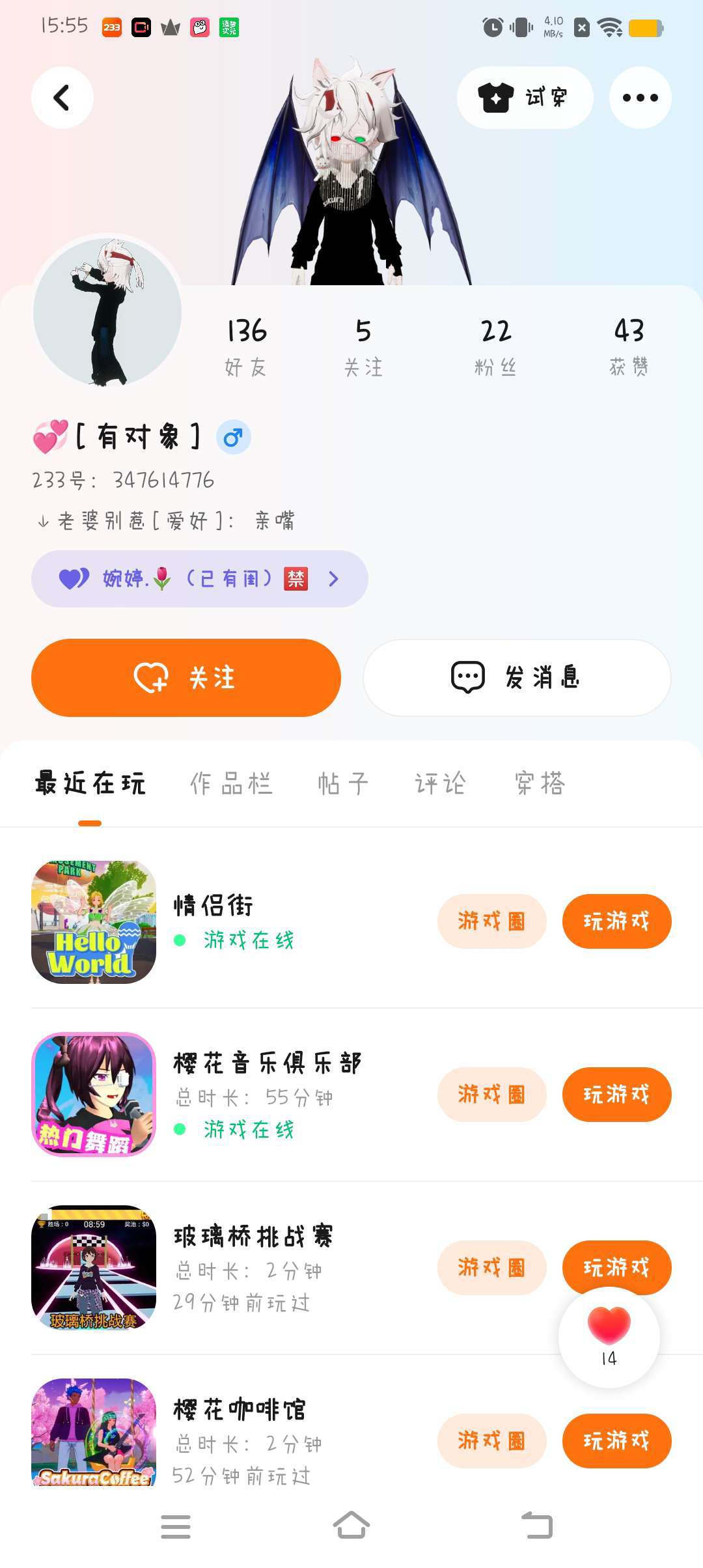
Task: Open the user's round profile avatar
Action: click(x=107, y=311)
